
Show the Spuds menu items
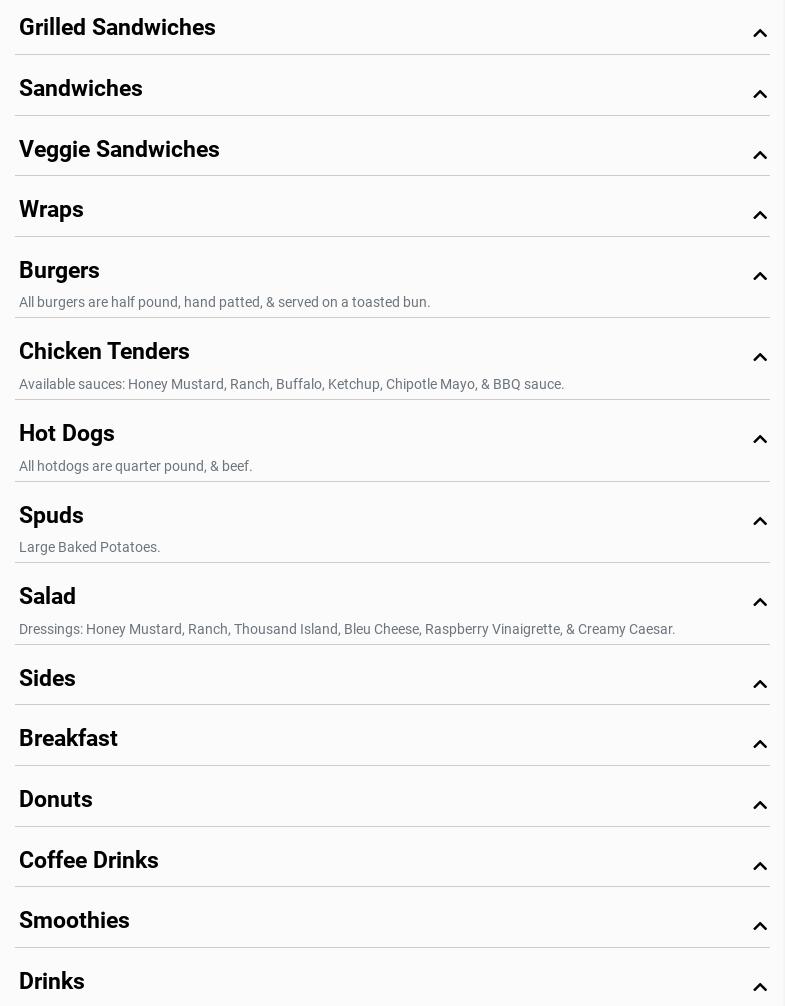759,521
